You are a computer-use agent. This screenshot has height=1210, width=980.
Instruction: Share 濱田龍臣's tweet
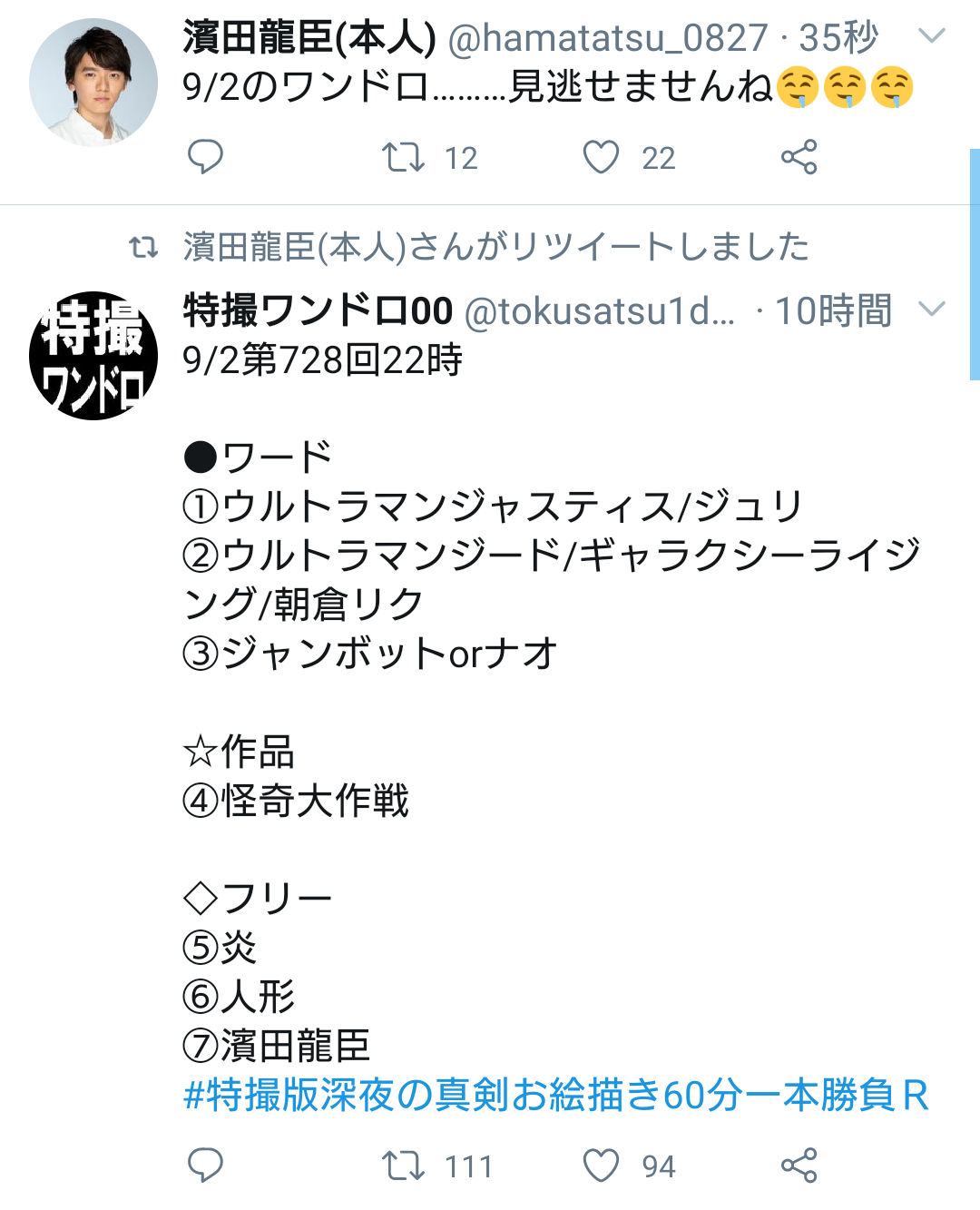[799, 157]
